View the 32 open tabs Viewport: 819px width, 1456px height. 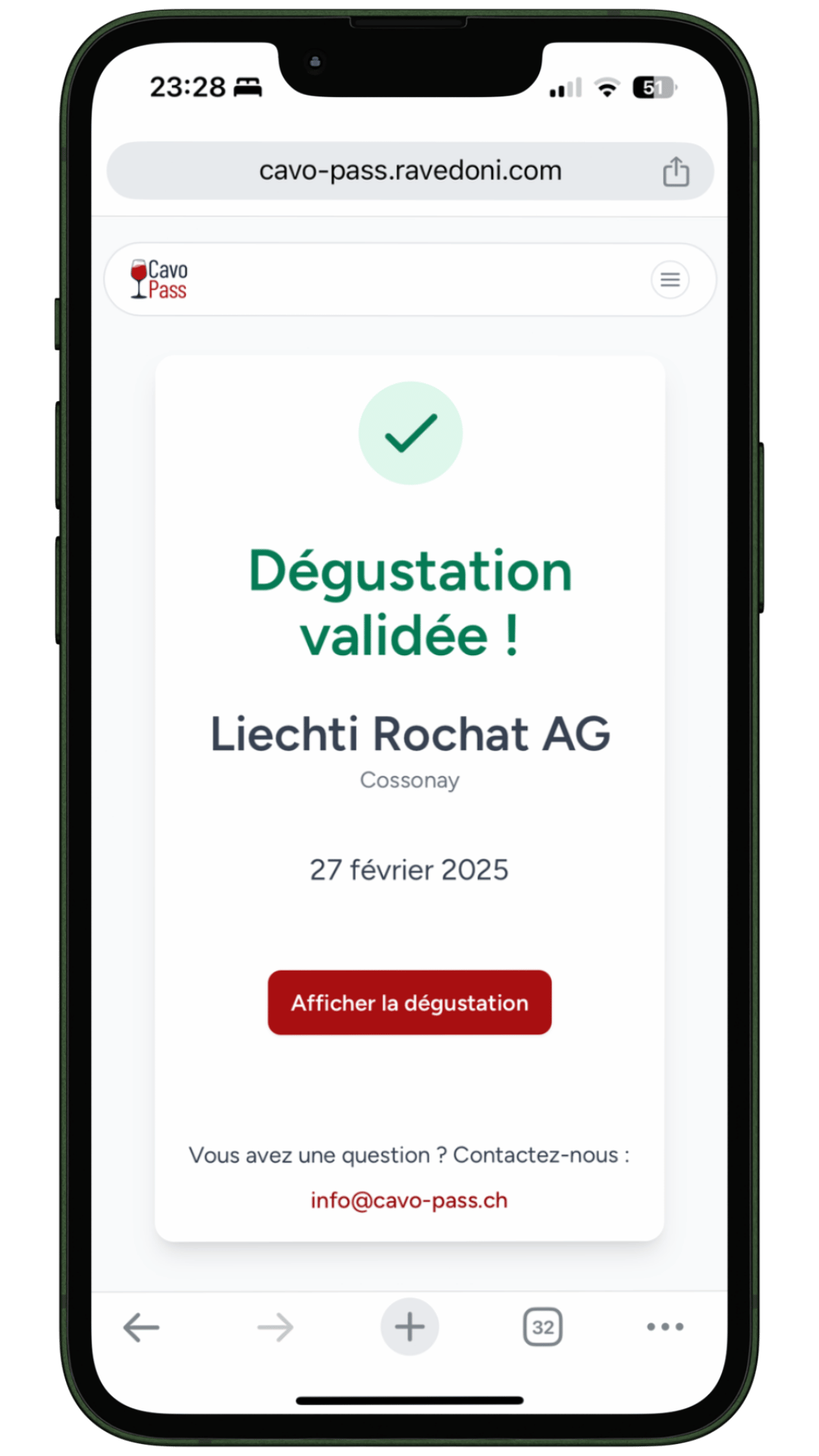coord(542,1327)
